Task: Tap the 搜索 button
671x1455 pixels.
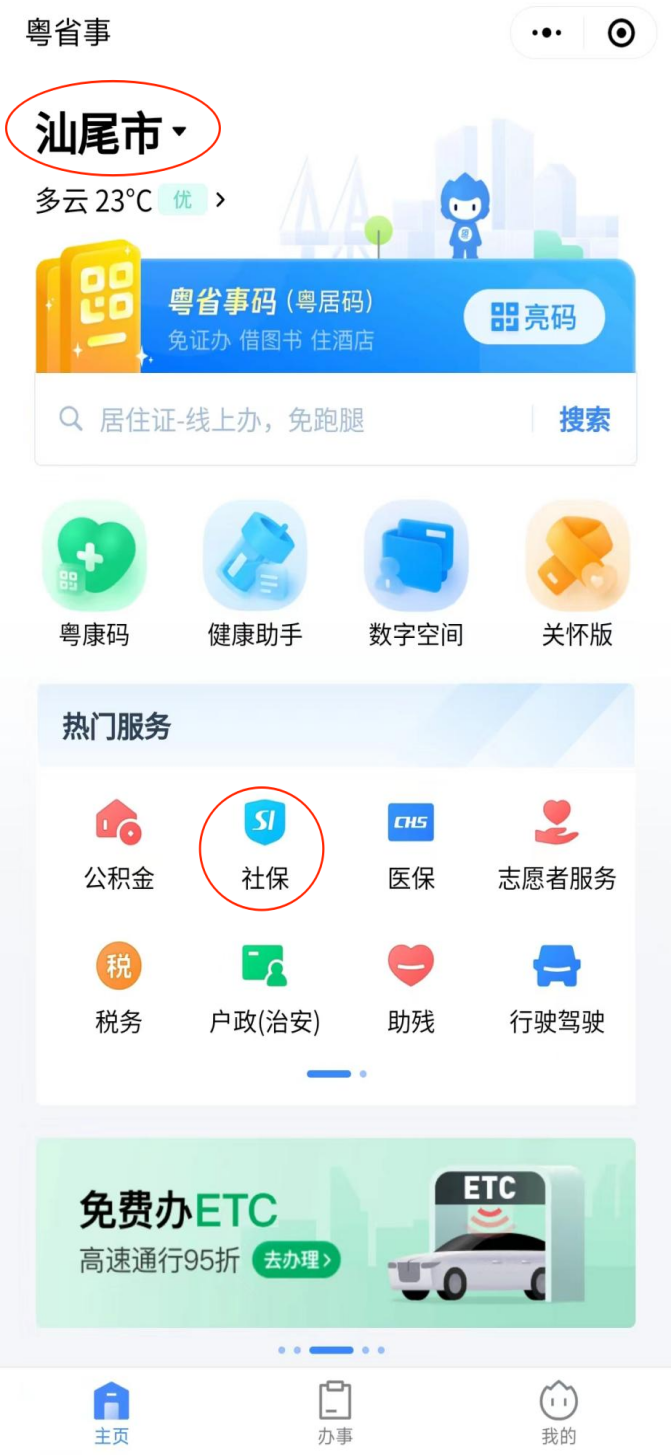Action: 584,419
